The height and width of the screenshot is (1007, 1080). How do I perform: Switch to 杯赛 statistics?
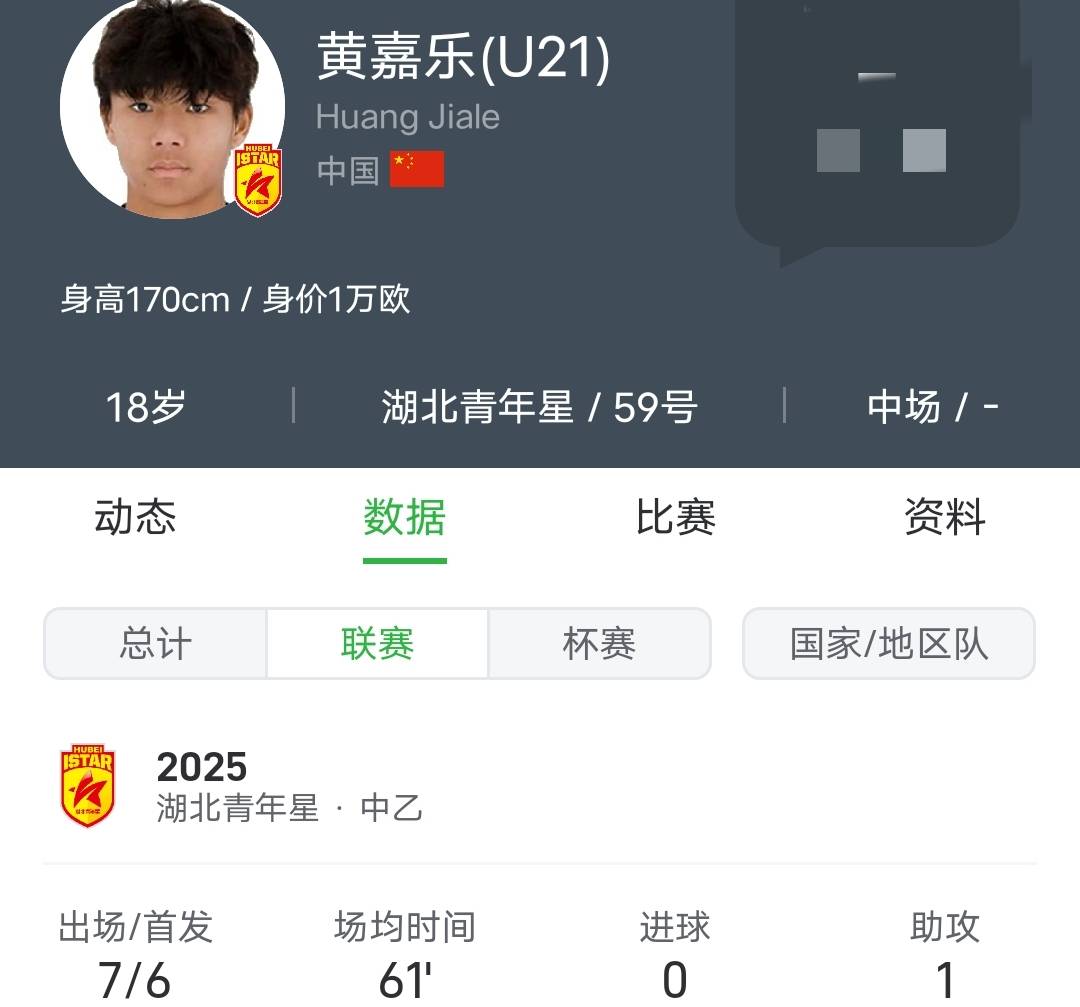[x=599, y=644]
